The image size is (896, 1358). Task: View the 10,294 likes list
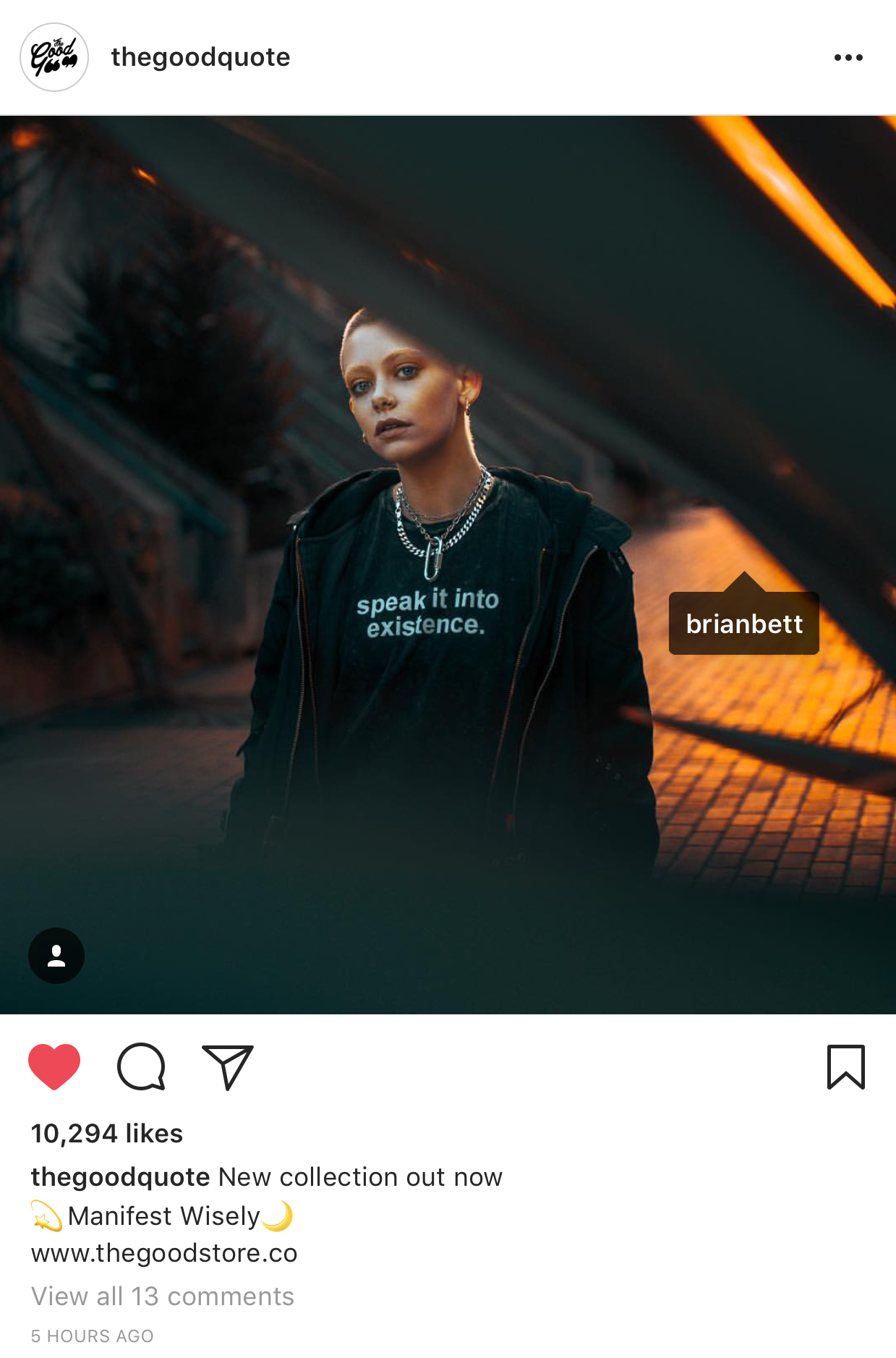click(107, 1133)
